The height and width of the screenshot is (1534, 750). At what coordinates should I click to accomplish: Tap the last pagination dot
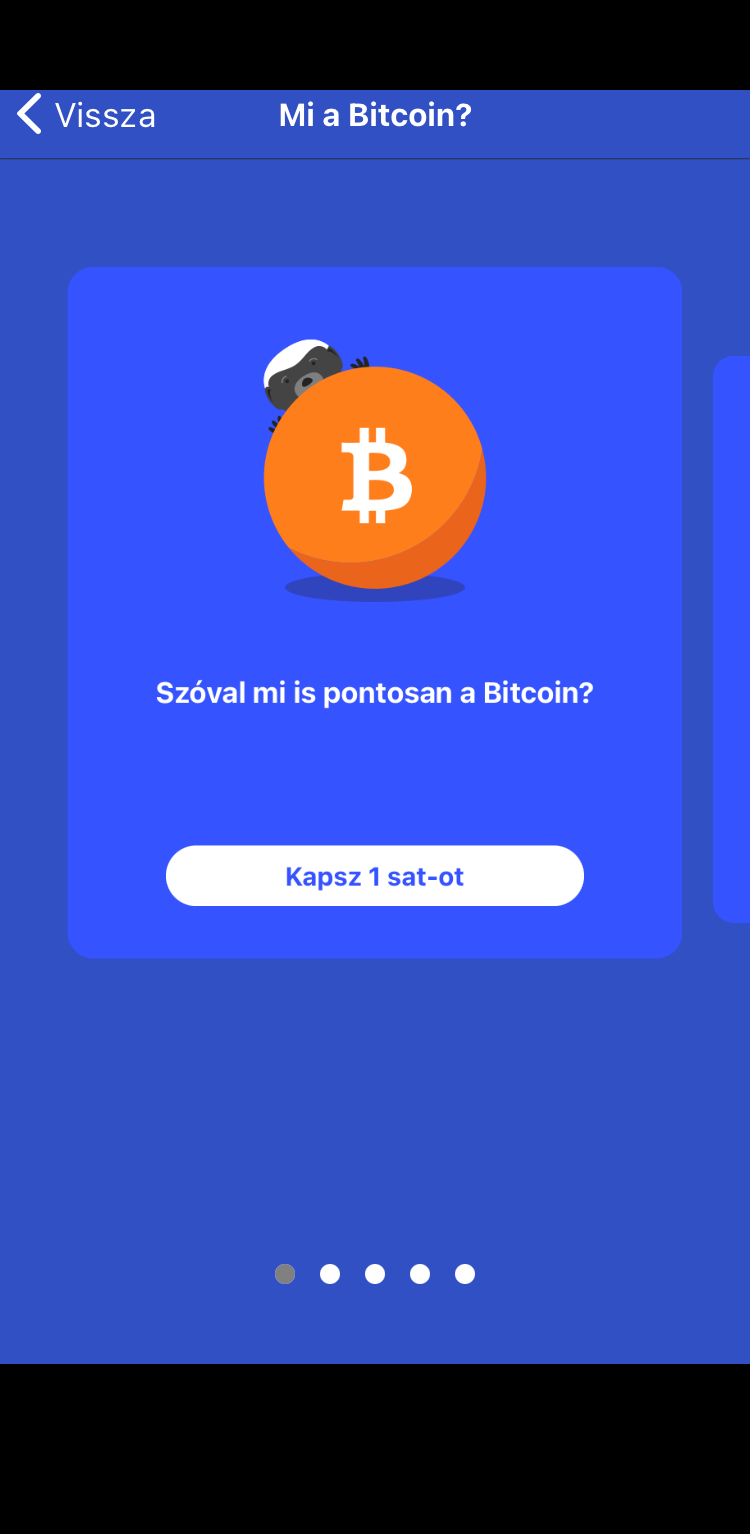[464, 1273]
